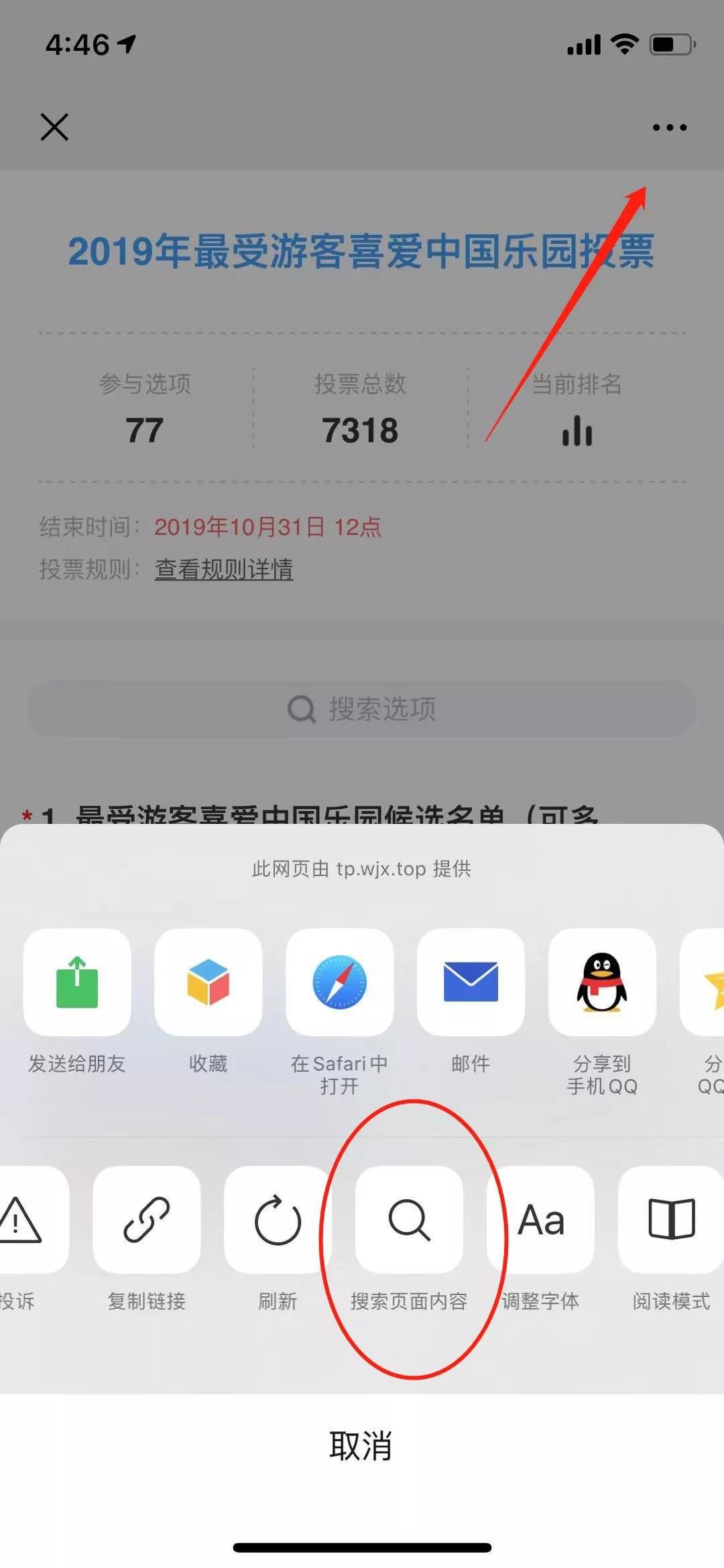Share via 邮件 mail
This screenshot has height=1568, width=724.
(x=471, y=982)
